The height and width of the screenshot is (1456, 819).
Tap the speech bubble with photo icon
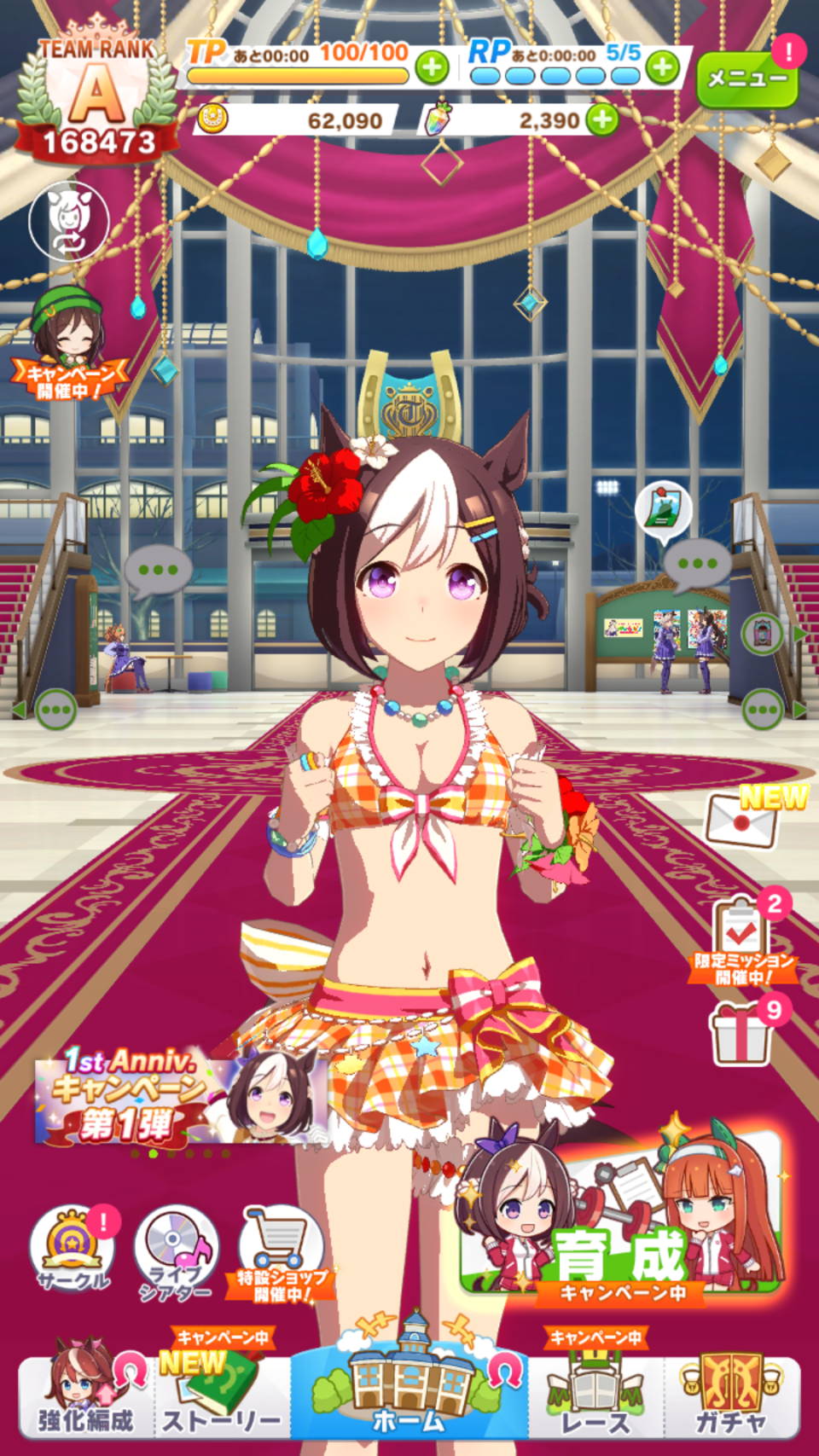(x=664, y=511)
